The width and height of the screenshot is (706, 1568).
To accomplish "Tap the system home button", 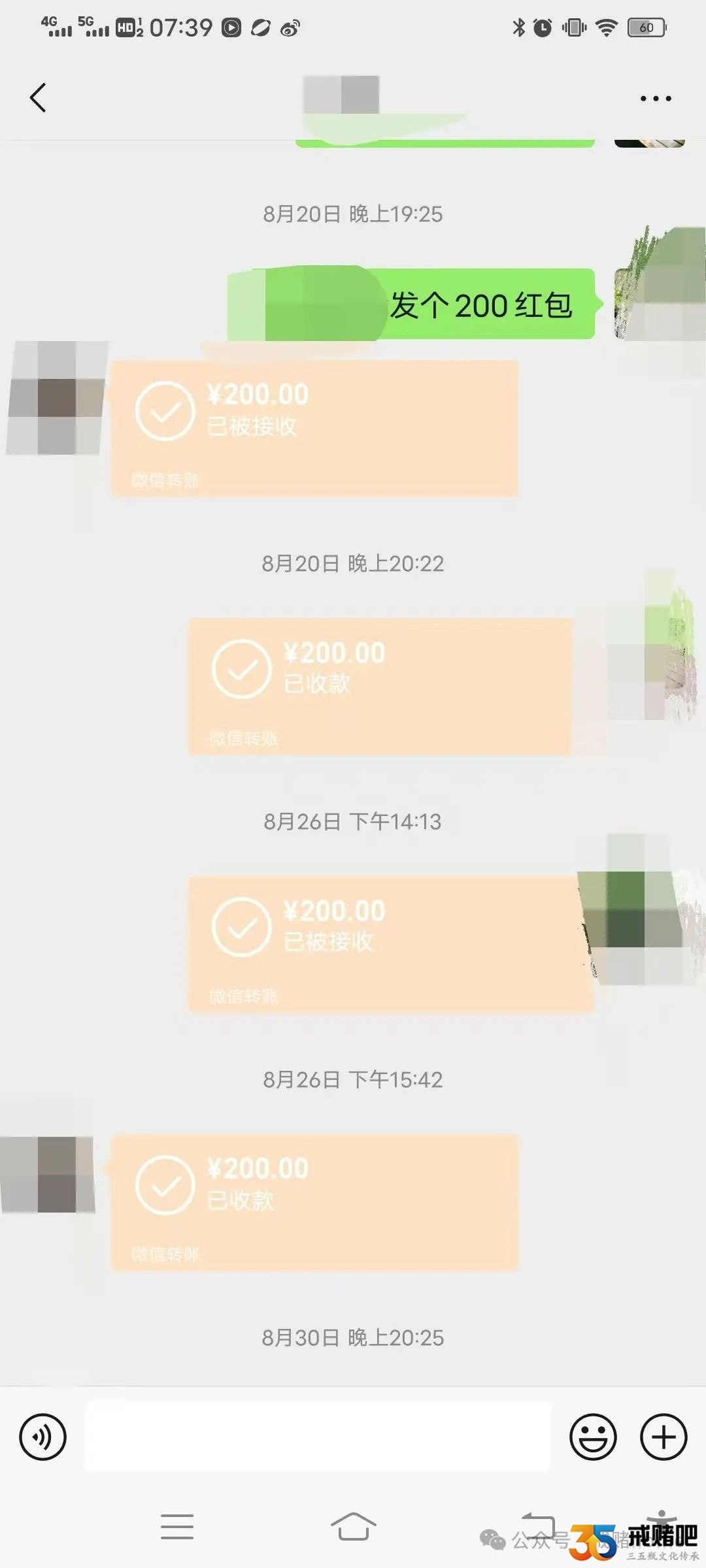I will 353,1527.
